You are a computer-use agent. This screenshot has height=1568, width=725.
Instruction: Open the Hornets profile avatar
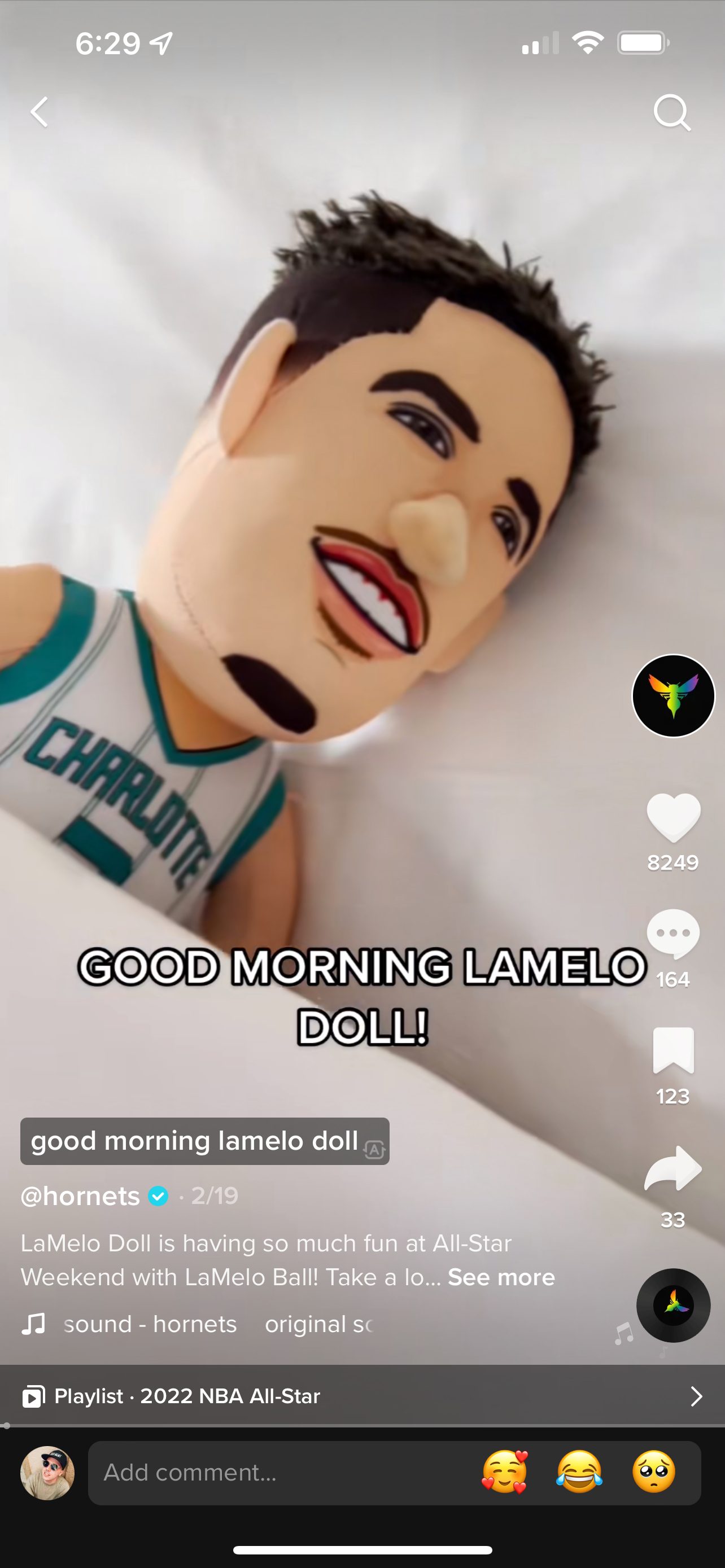[x=673, y=696]
